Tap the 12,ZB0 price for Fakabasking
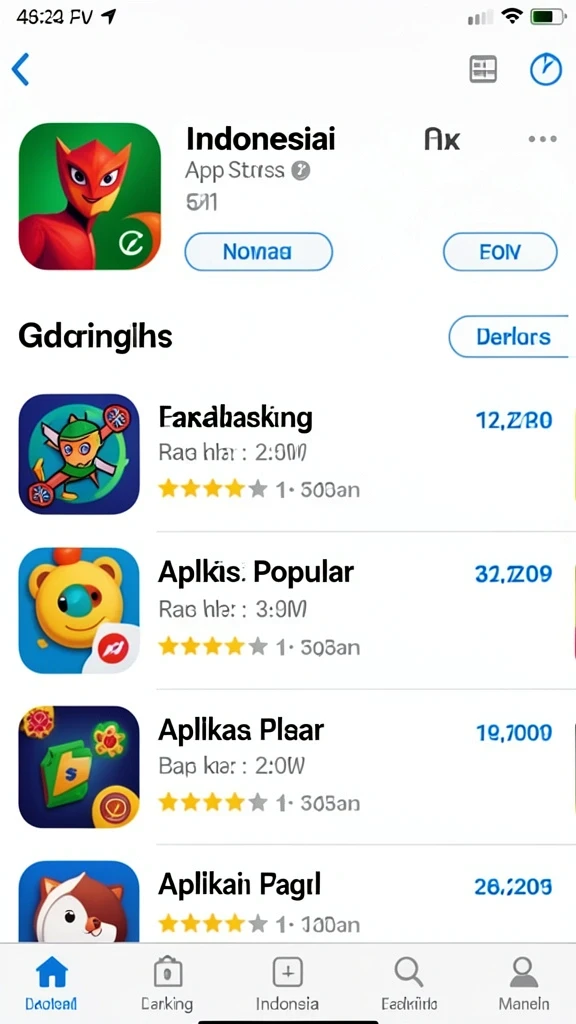Image resolution: width=576 pixels, height=1024 pixels. click(514, 420)
